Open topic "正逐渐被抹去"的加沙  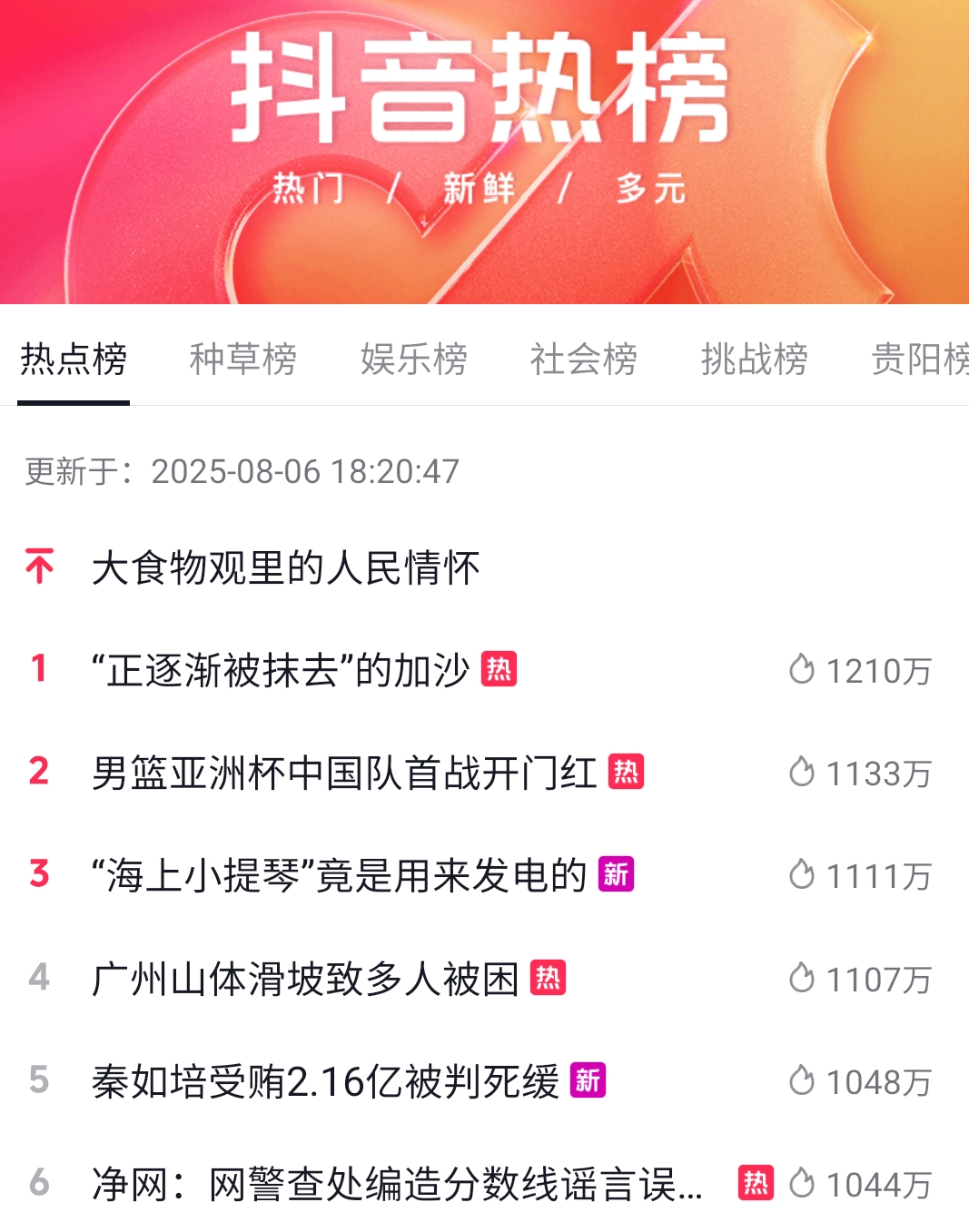(x=281, y=671)
